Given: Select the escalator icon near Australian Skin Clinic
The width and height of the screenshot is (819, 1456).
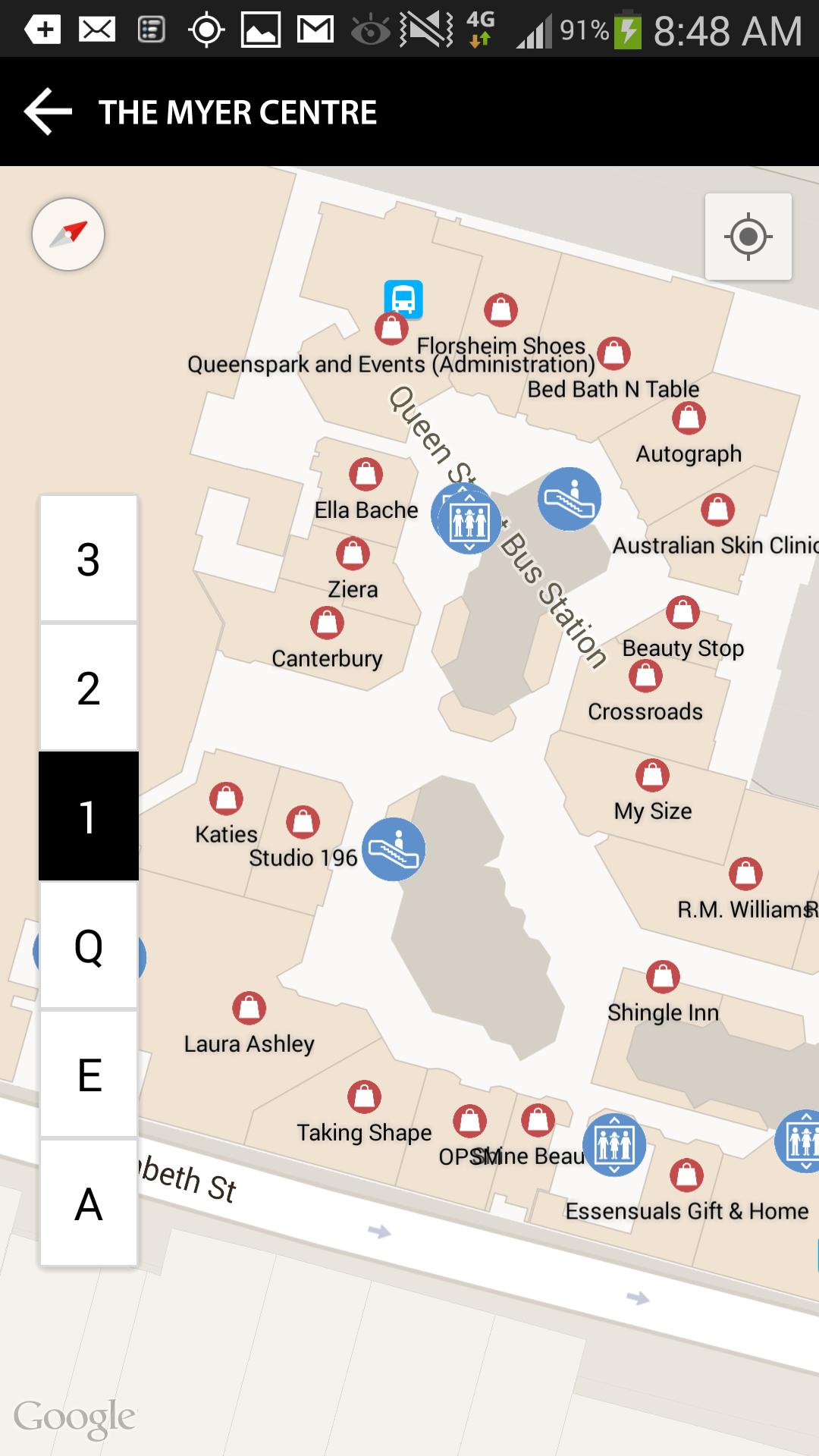Looking at the screenshot, I should [x=570, y=498].
